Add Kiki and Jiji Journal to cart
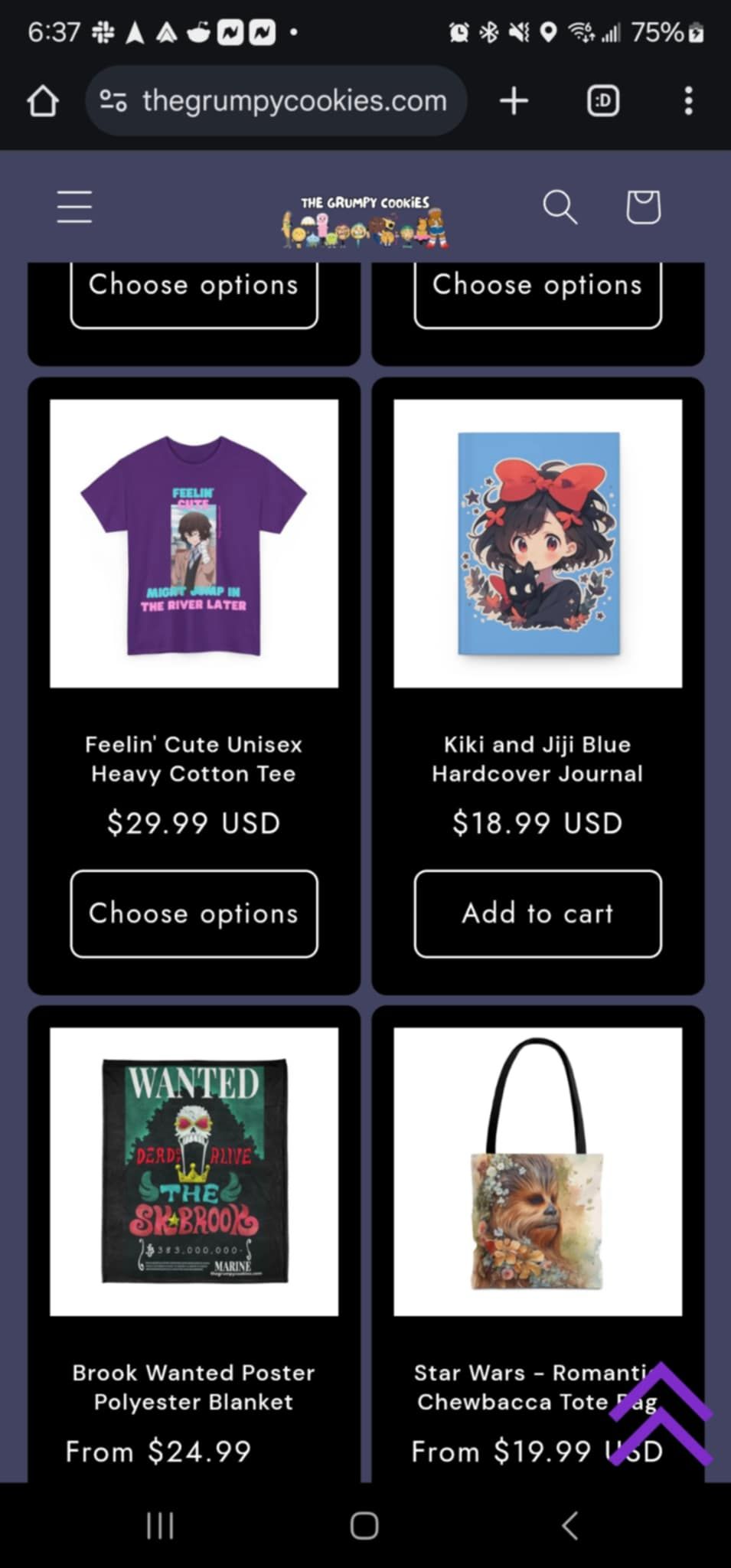The width and height of the screenshot is (731, 1568). [x=537, y=913]
